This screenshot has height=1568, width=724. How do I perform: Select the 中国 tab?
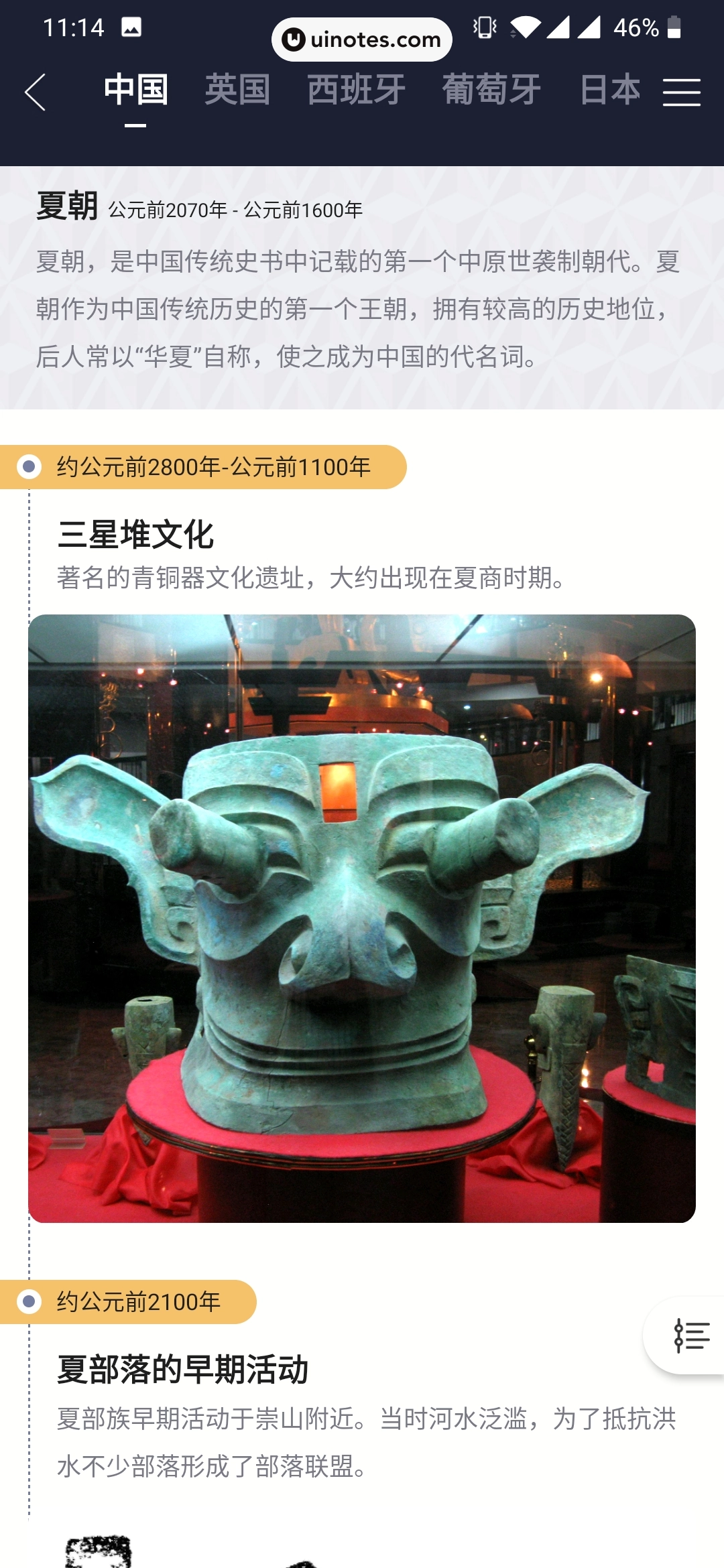135,90
